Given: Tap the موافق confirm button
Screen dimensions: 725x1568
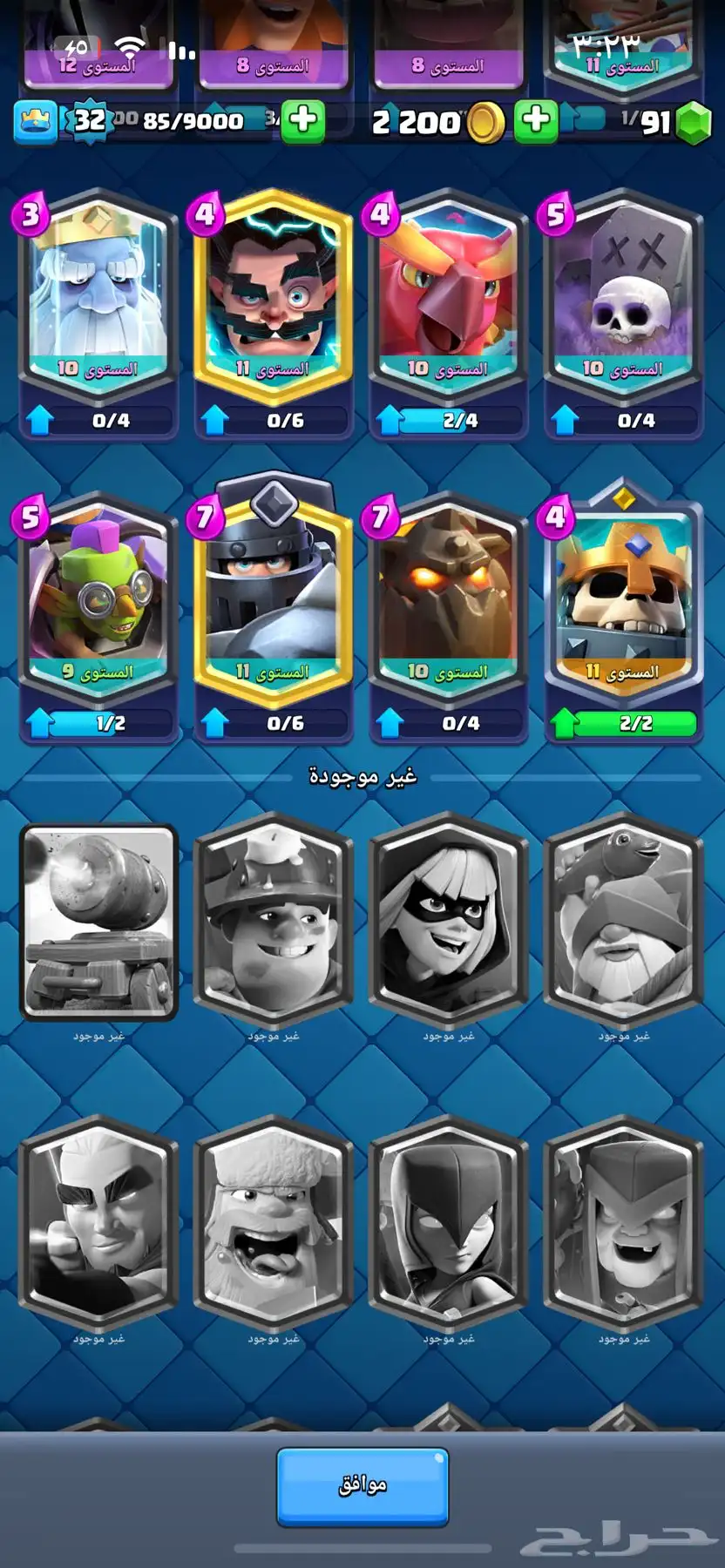Looking at the screenshot, I should [362, 1486].
